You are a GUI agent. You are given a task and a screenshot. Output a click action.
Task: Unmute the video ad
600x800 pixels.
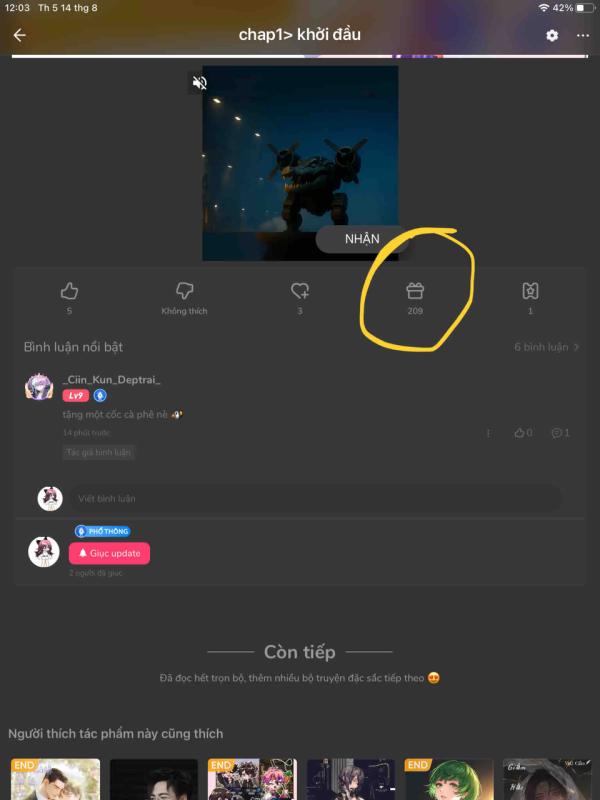pos(200,83)
